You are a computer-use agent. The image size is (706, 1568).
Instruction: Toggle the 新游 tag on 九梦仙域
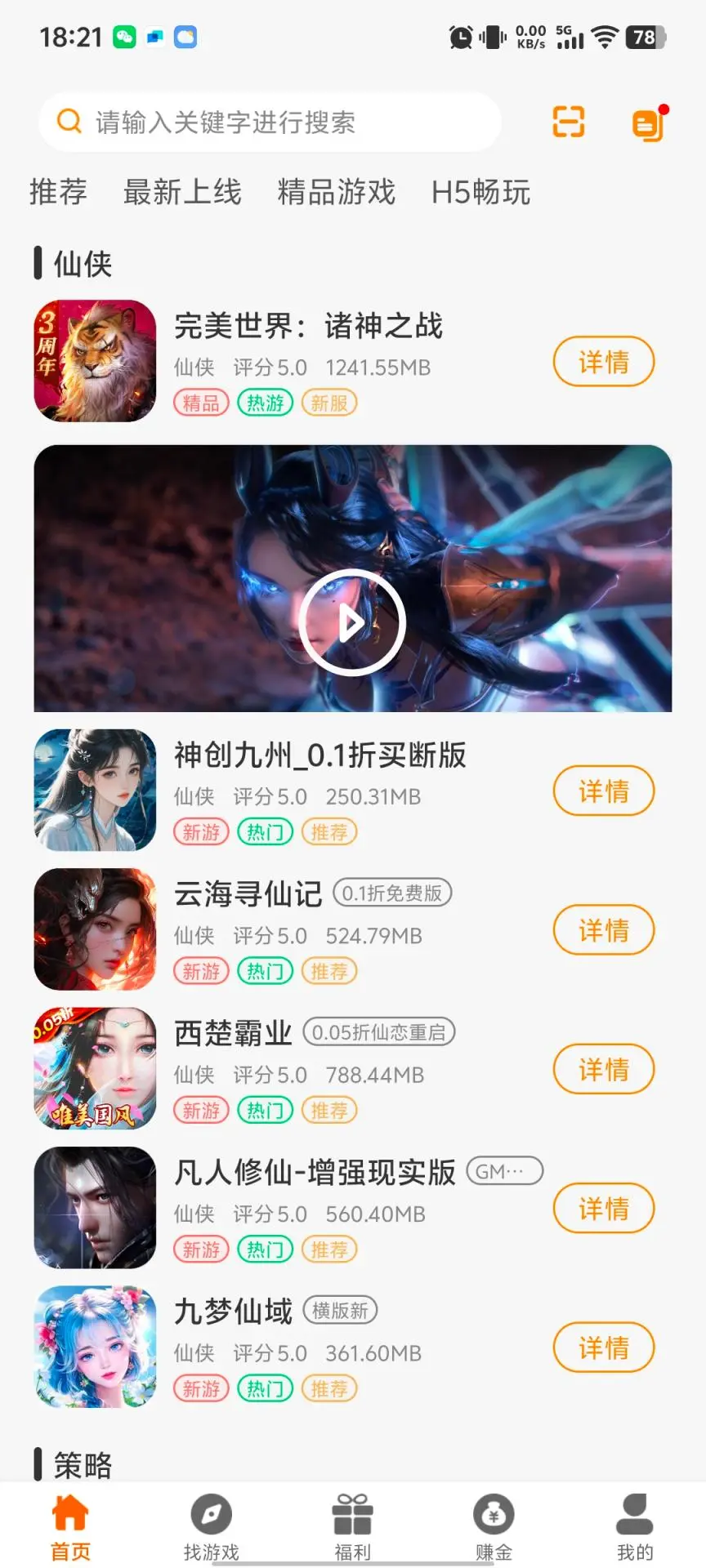[202, 1388]
